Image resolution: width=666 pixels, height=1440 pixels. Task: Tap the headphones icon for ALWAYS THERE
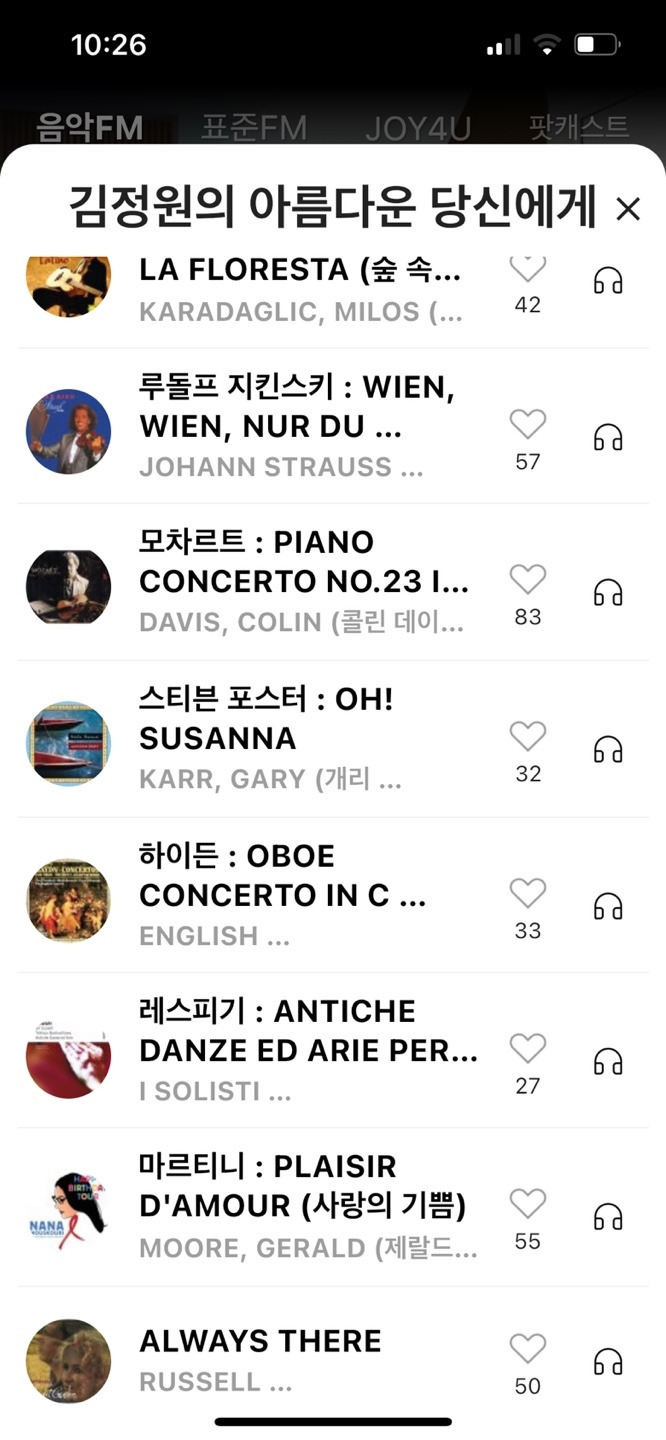[608, 1362]
